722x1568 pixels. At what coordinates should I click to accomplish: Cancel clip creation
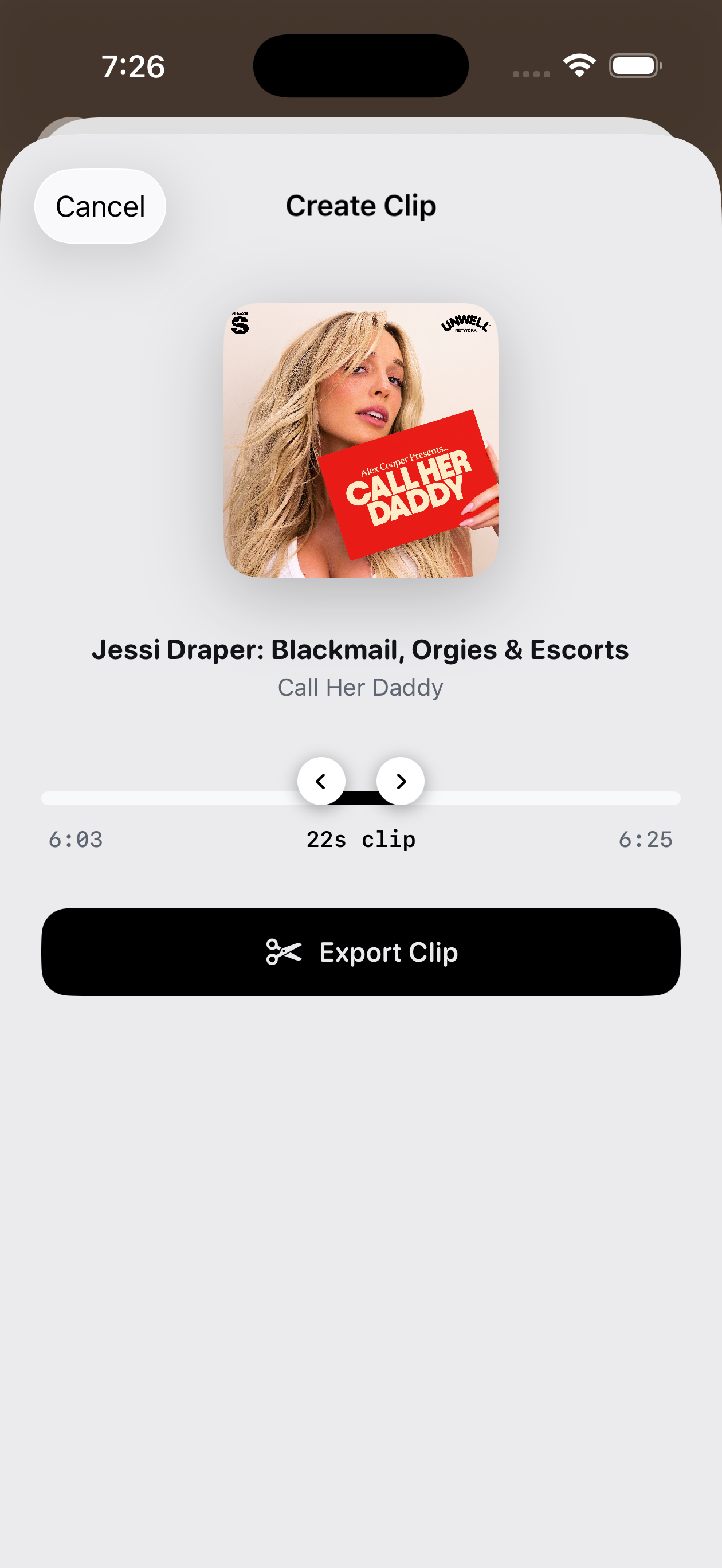(100, 206)
